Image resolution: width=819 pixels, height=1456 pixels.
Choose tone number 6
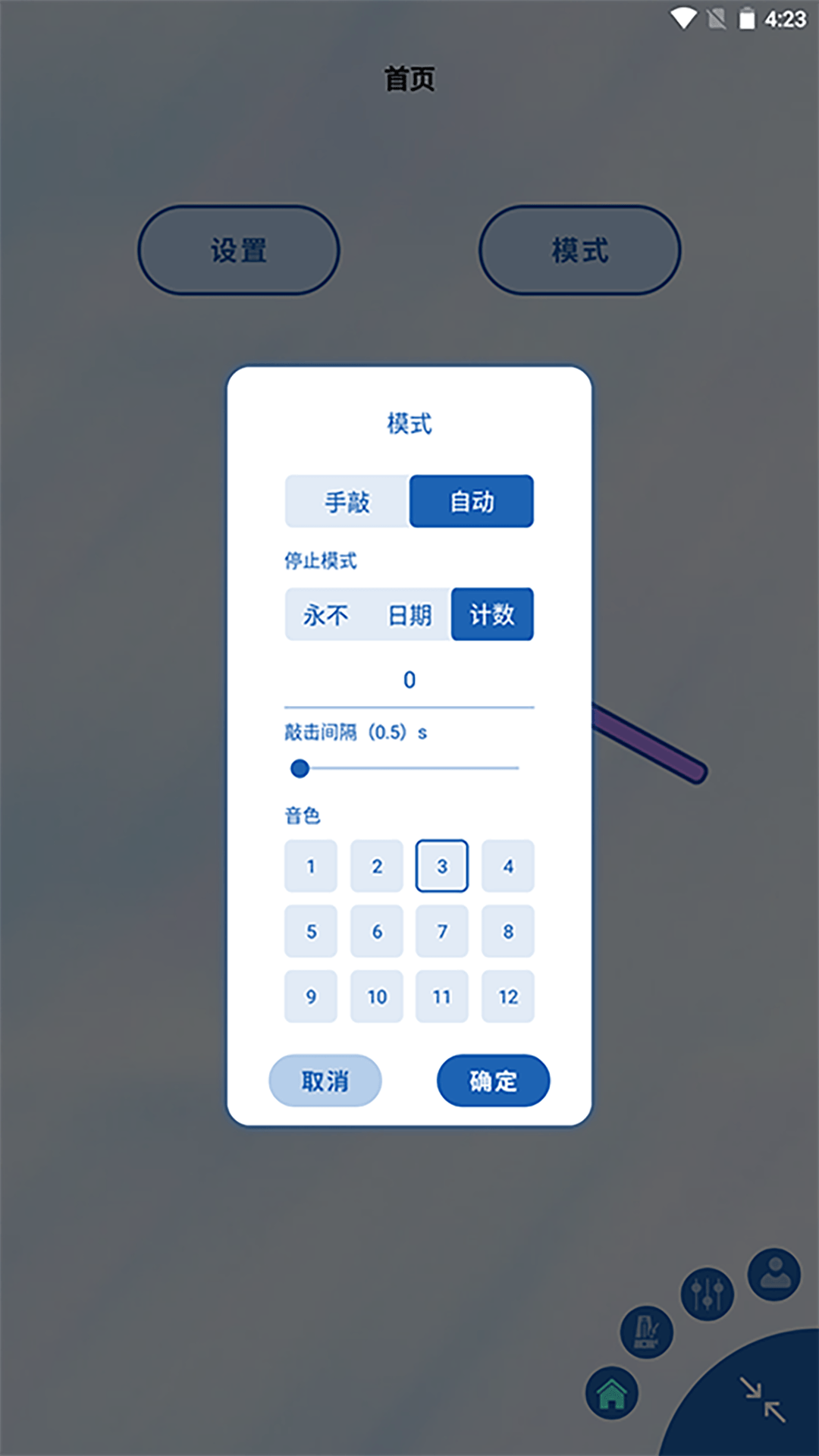click(x=377, y=931)
